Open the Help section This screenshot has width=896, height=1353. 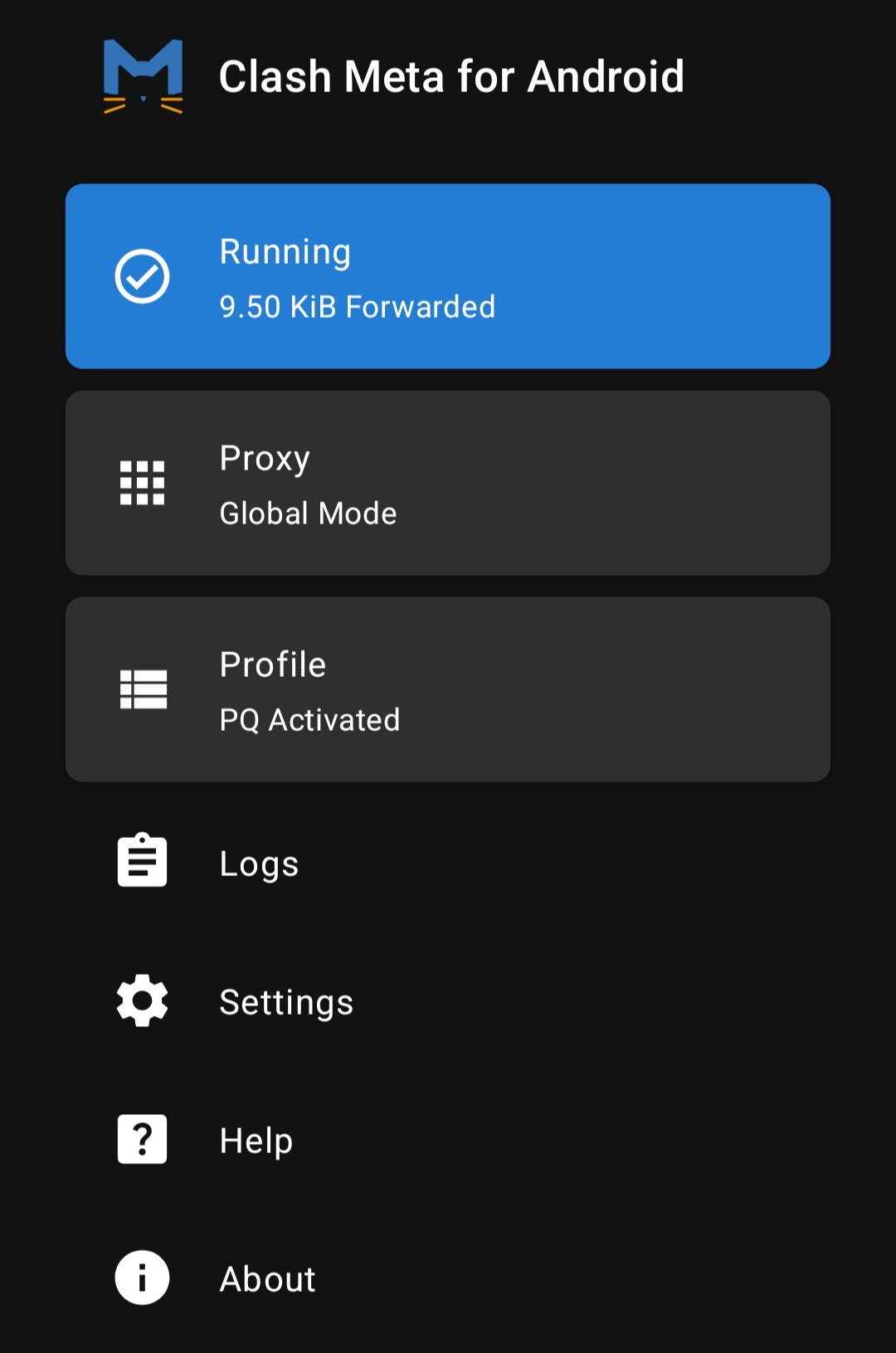pos(256,1141)
